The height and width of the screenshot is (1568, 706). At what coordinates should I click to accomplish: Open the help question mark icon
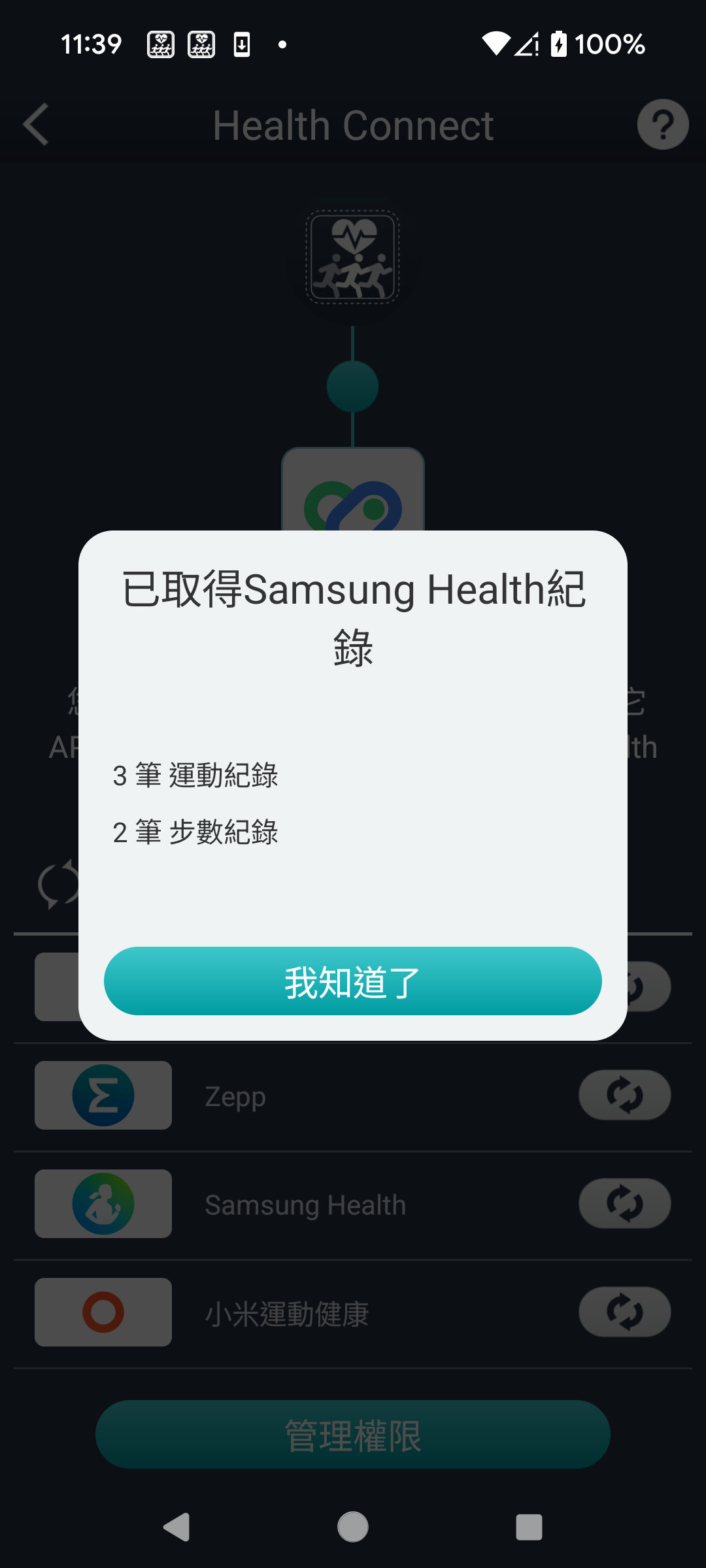click(x=663, y=124)
